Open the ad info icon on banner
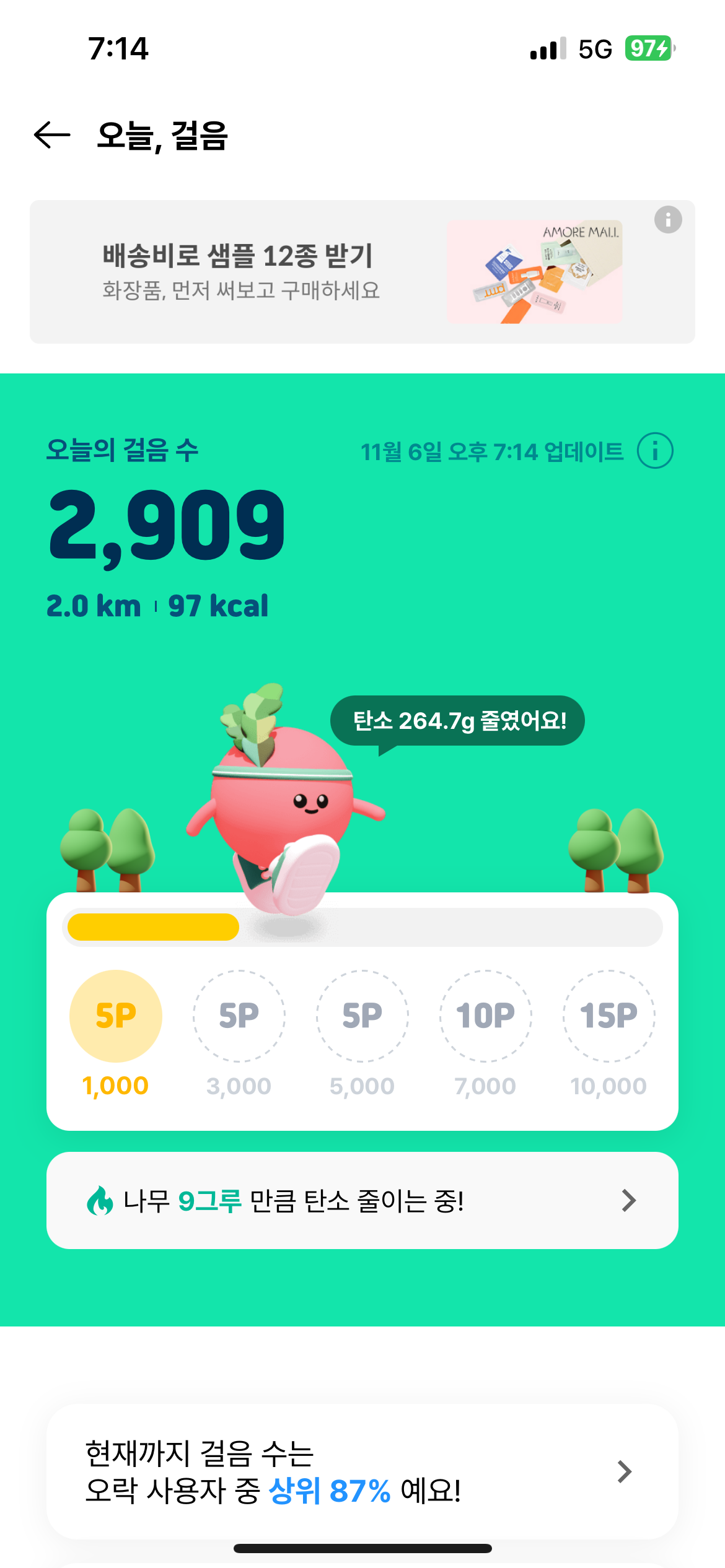Screen dimensions: 725x1568 [668, 220]
